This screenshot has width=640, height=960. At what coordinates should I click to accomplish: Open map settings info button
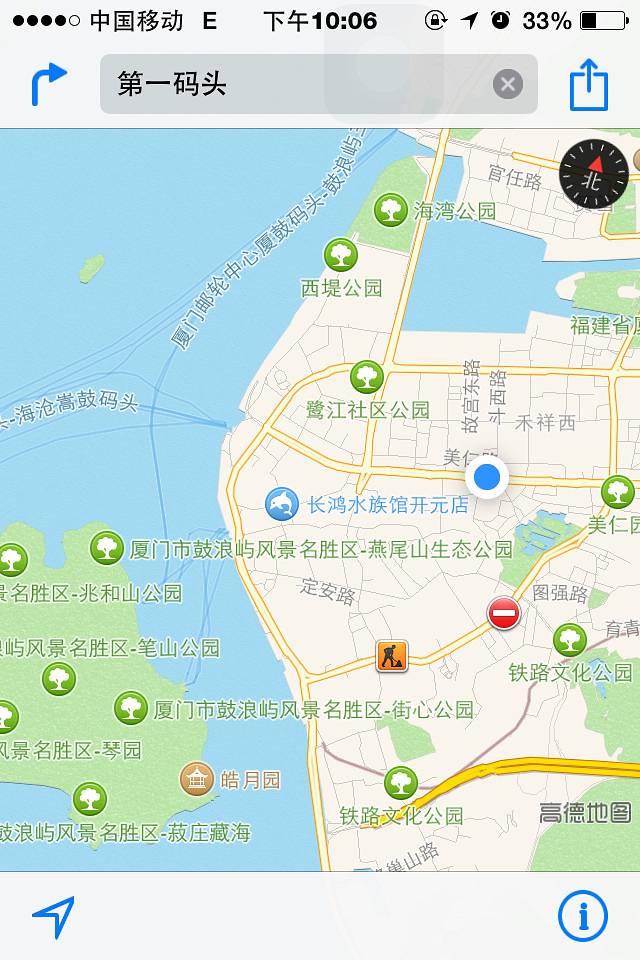(582, 915)
